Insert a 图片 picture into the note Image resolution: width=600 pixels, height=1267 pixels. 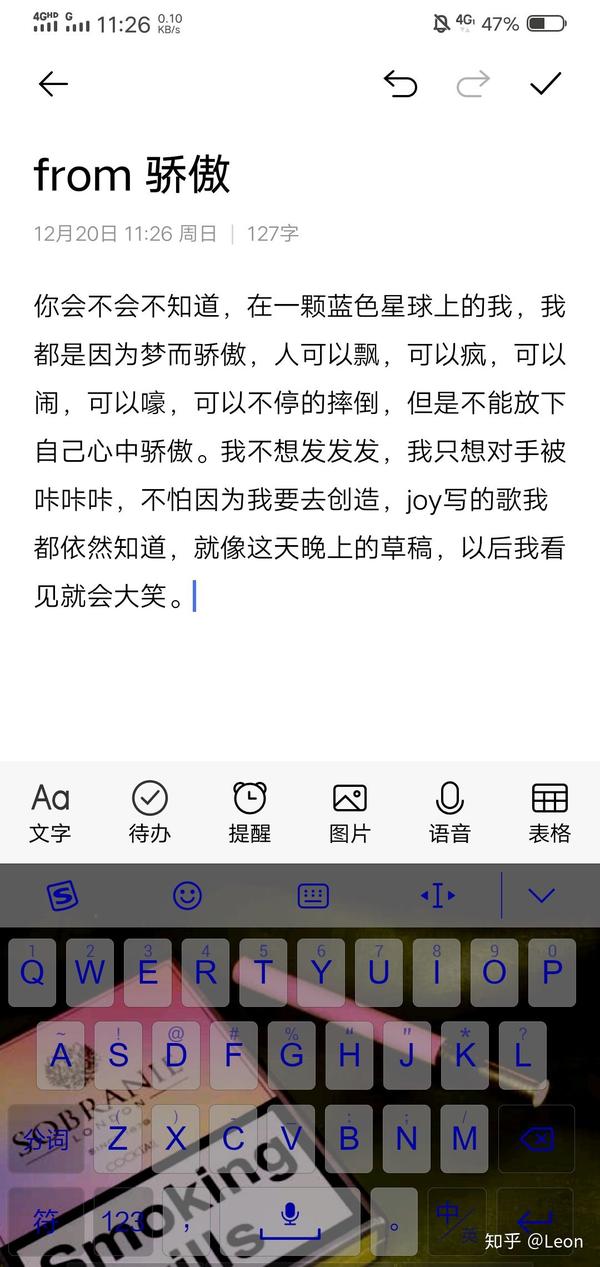click(x=350, y=812)
